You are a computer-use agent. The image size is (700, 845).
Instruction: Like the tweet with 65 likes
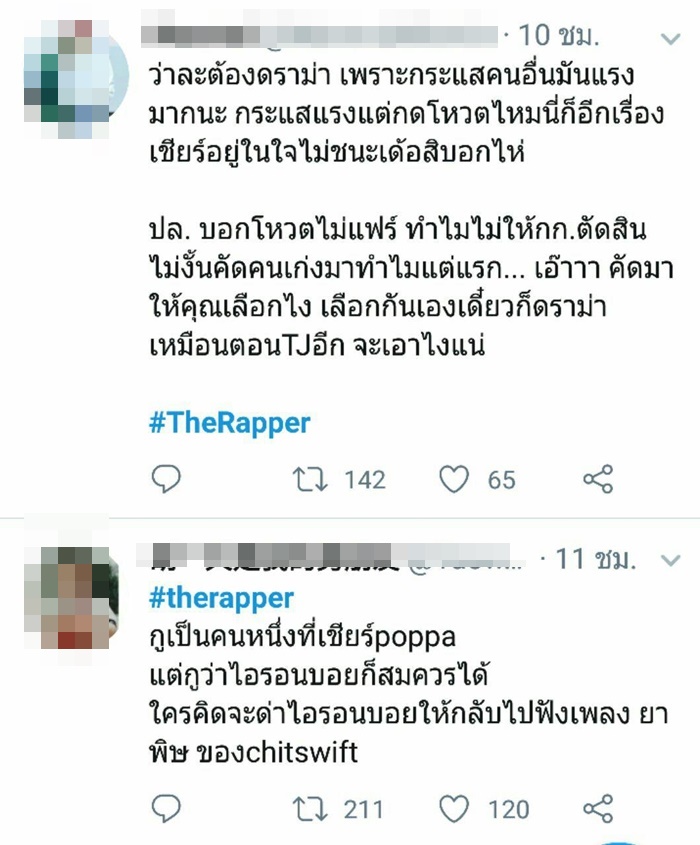tap(455, 480)
